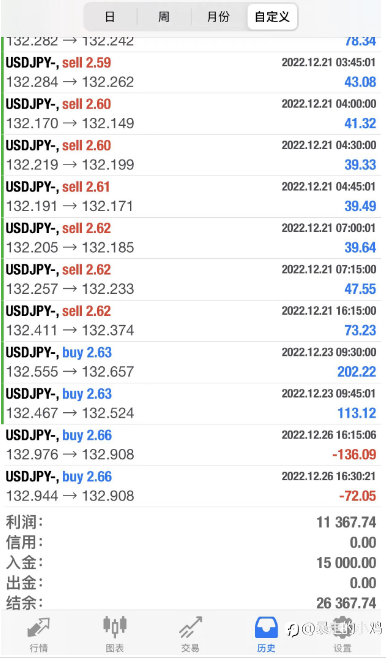Select the 周 period tab
Screen dimensions: 386x658
click(164, 17)
